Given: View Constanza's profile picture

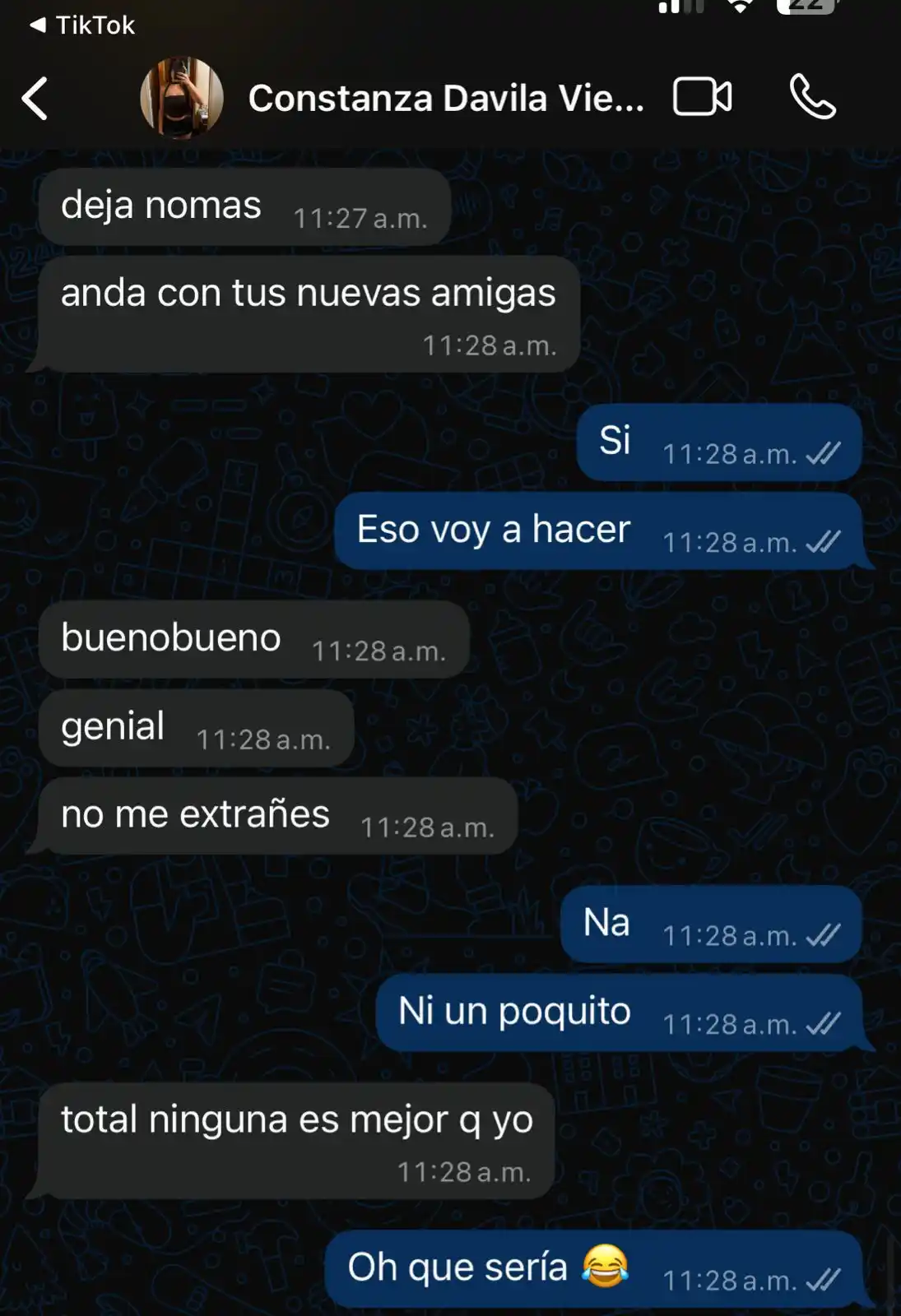Looking at the screenshot, I should pos(181,97).
